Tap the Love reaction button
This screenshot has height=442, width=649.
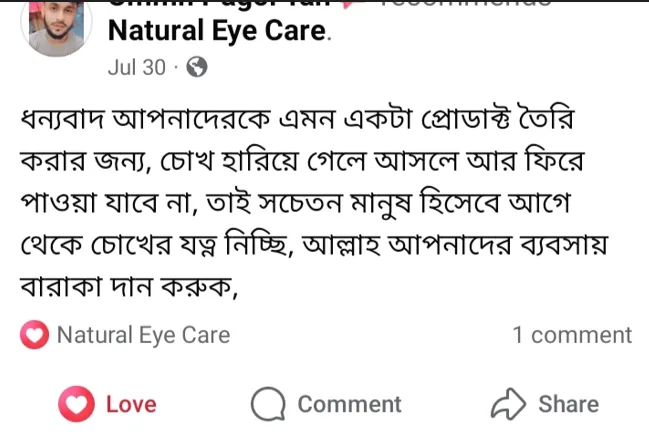tap(109, 404)
